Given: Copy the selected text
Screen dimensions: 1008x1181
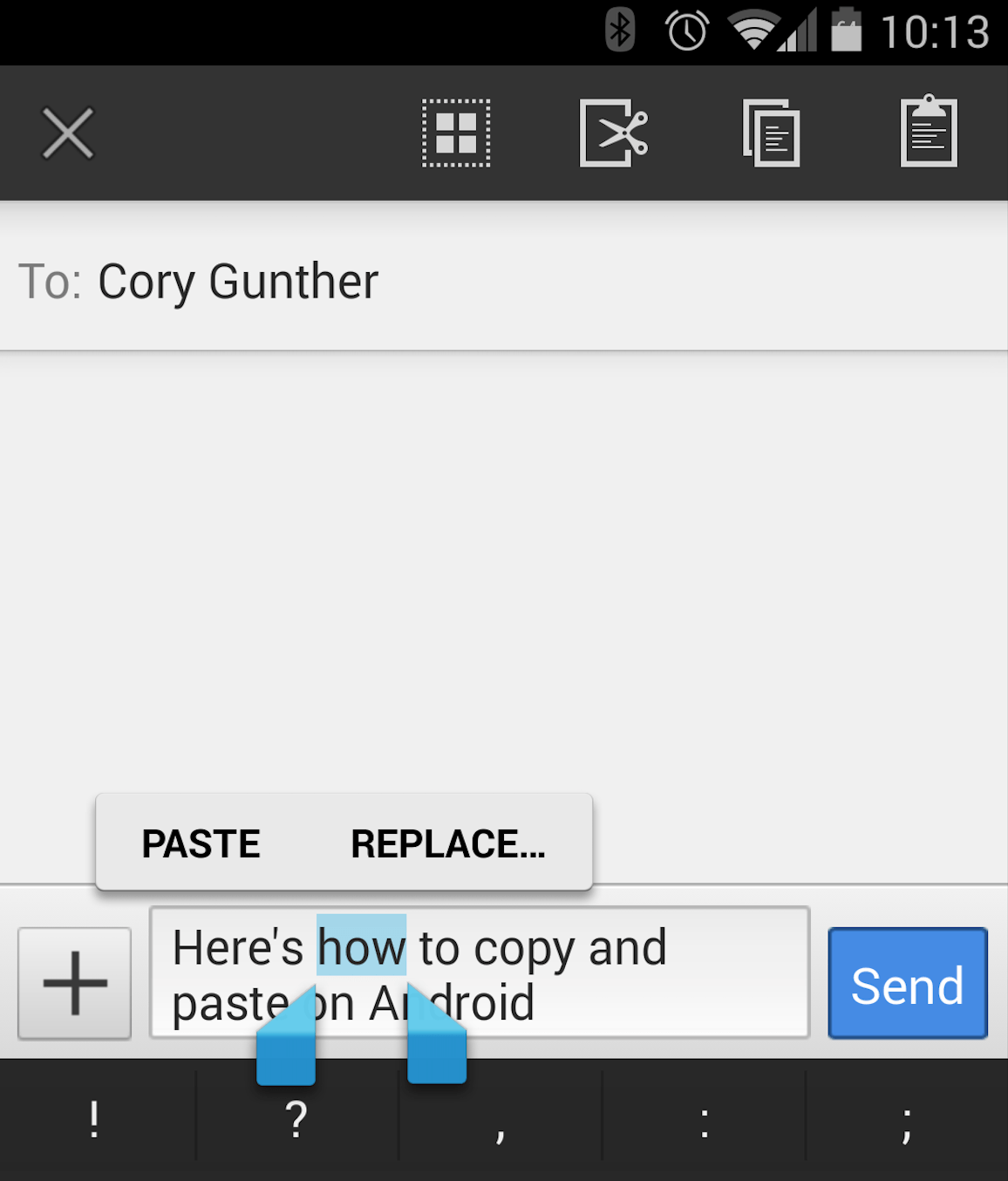Looking at the screenshot, I should click(772, 133).
